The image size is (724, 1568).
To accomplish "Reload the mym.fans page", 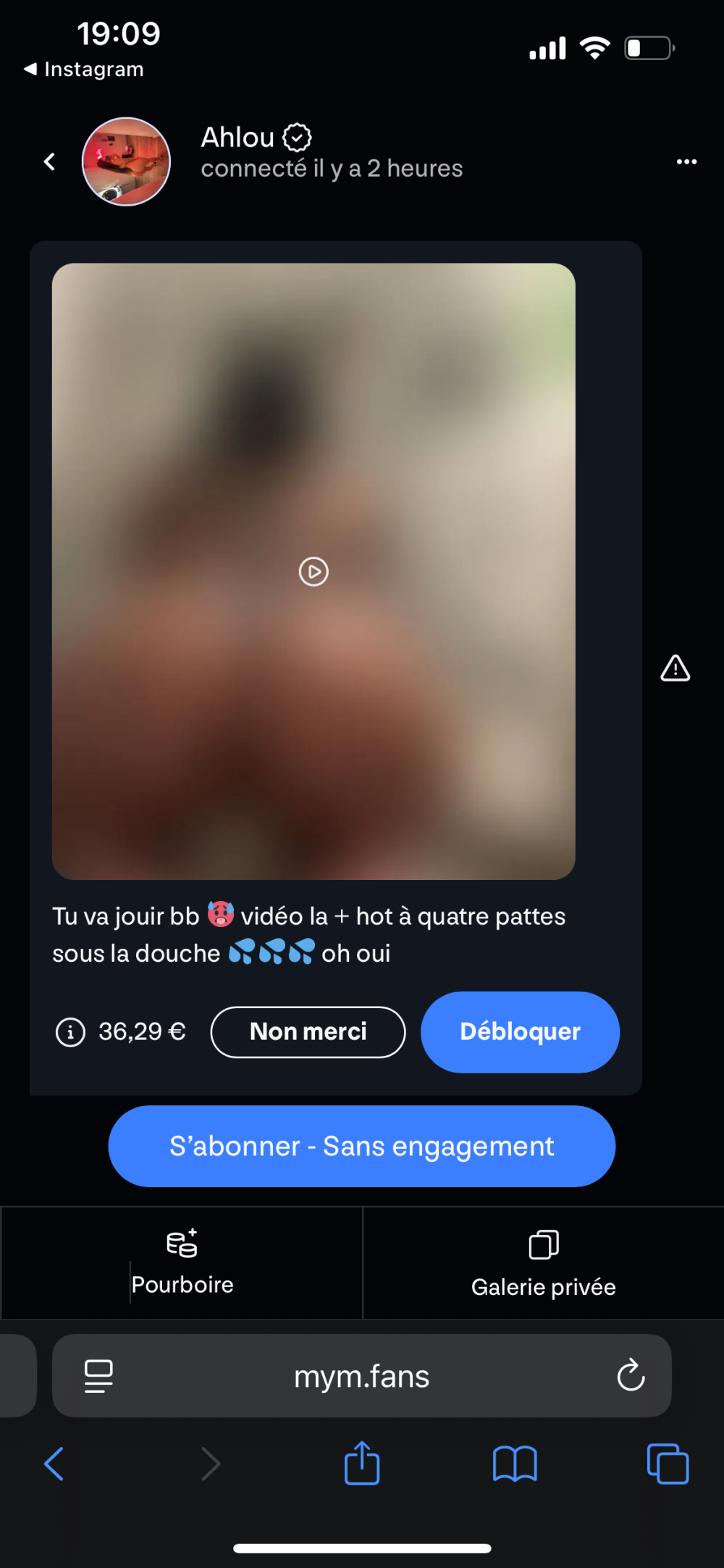I will pyautogui.click(x=631, y=1375).
